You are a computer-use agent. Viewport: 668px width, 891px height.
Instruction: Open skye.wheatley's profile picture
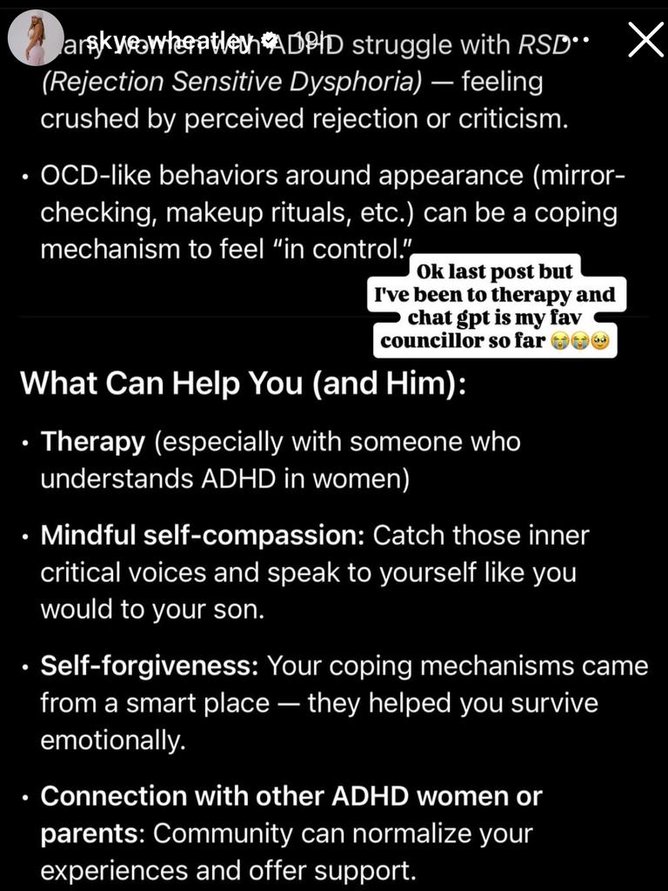(x=32, y=41)
